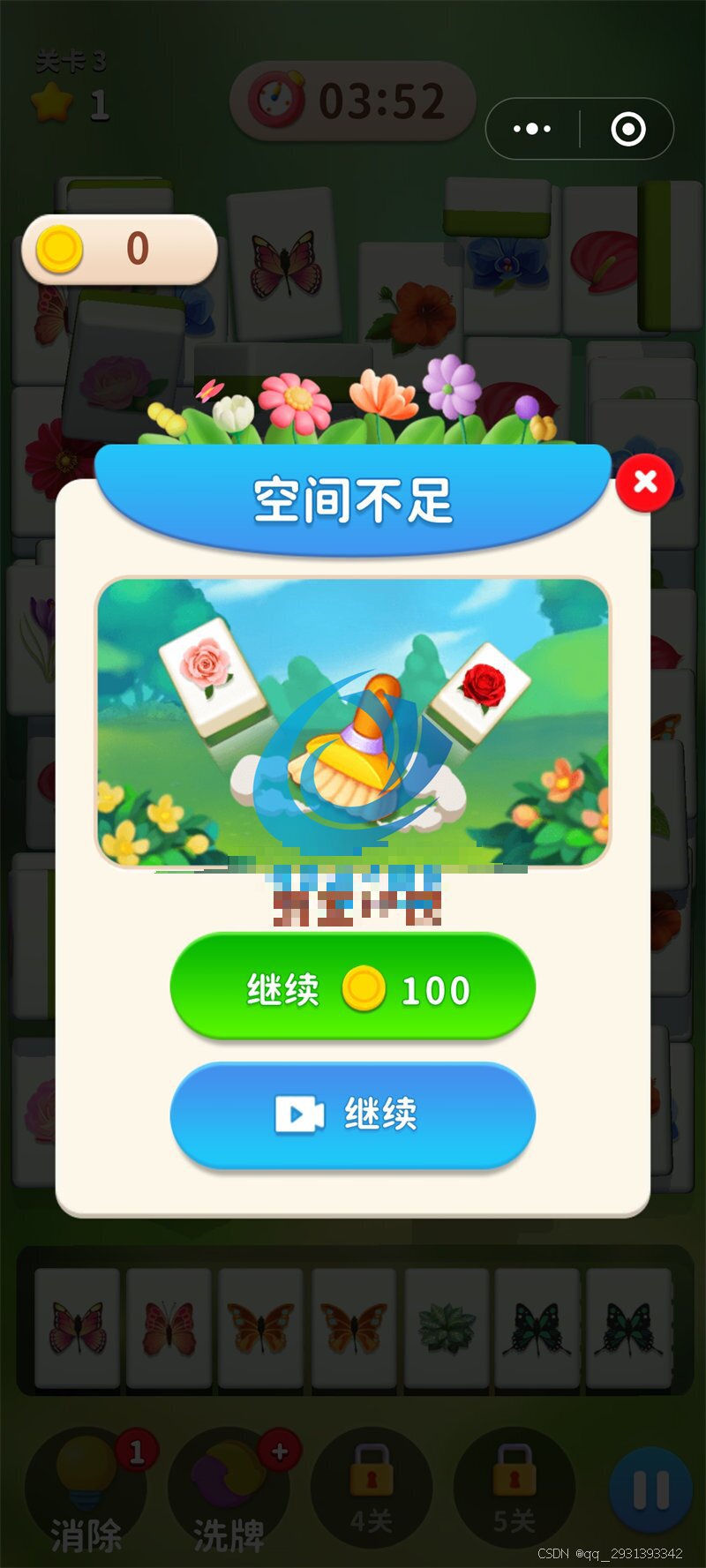Open the mini program more-options menu
The image size is (706, 1568).
[x=532, y=129]
